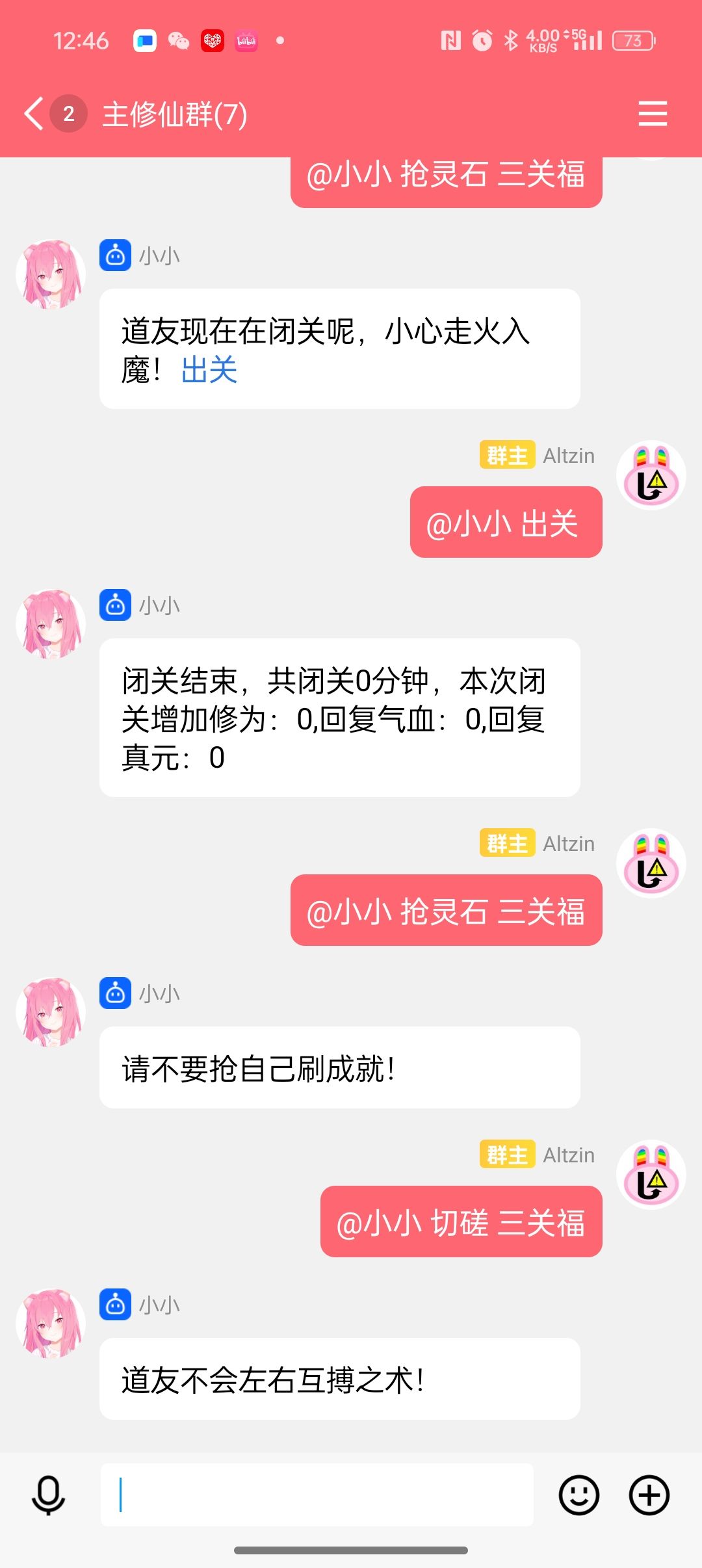Screen dimensions: 702x1568
Task: Open Altzin's avatar beside the 出关 message
Action: [x=651, y=475]
